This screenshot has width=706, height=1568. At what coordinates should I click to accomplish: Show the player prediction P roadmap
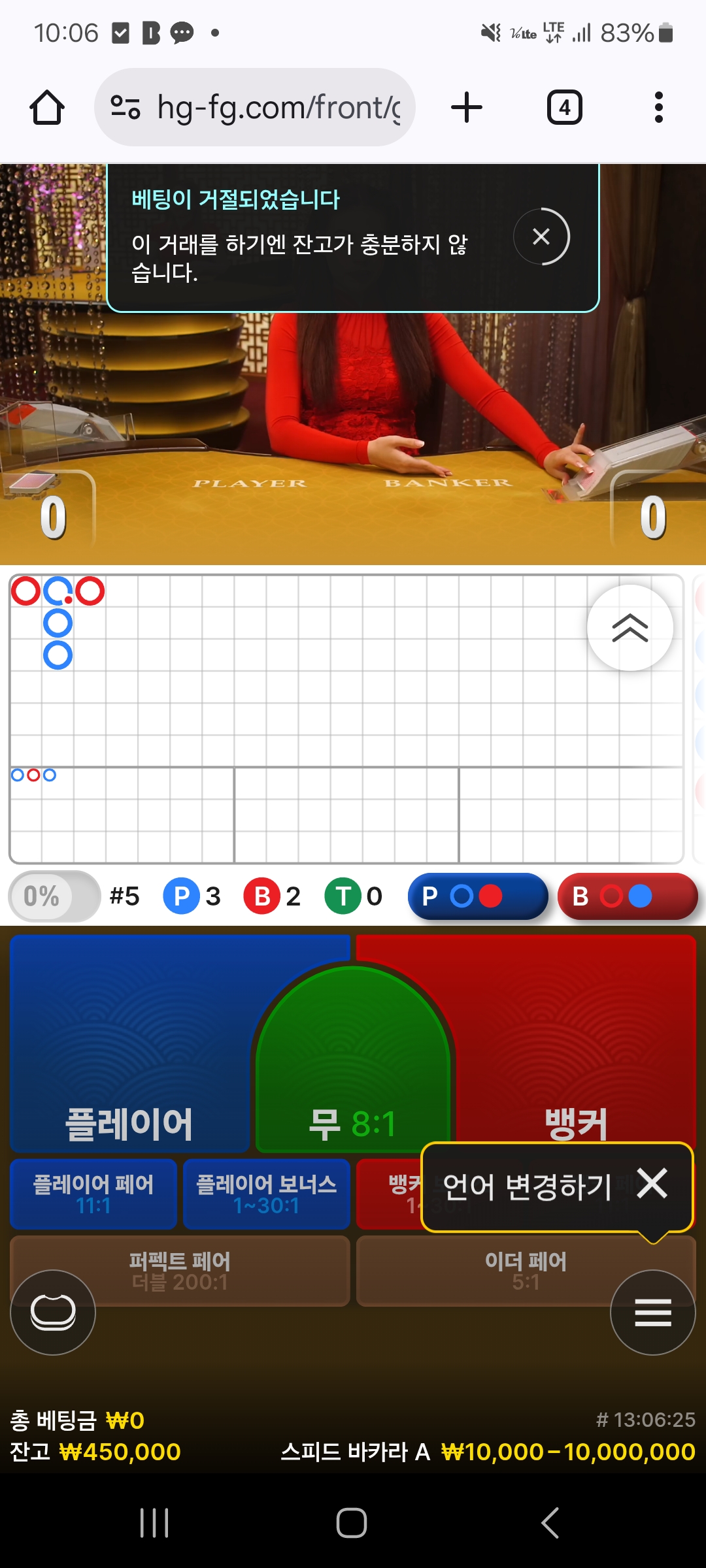pyautogui.click(x=477, y=896)
